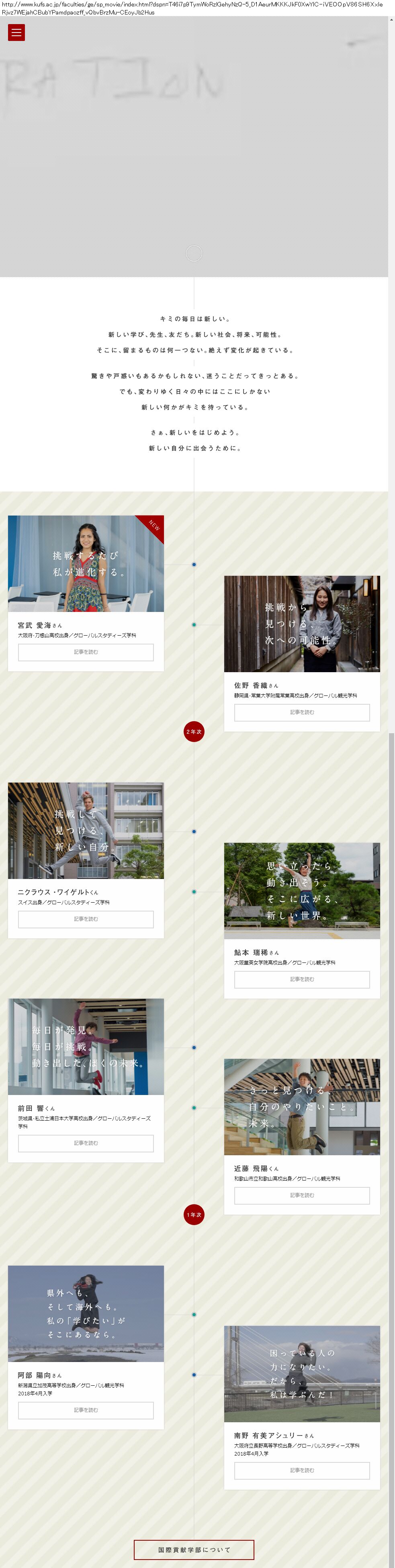Open ニクラウス・ワイゲルト article via 記事を読む
Image resolution: width=395 pixels, height=1568 pixels.
[x=86, y=919]
